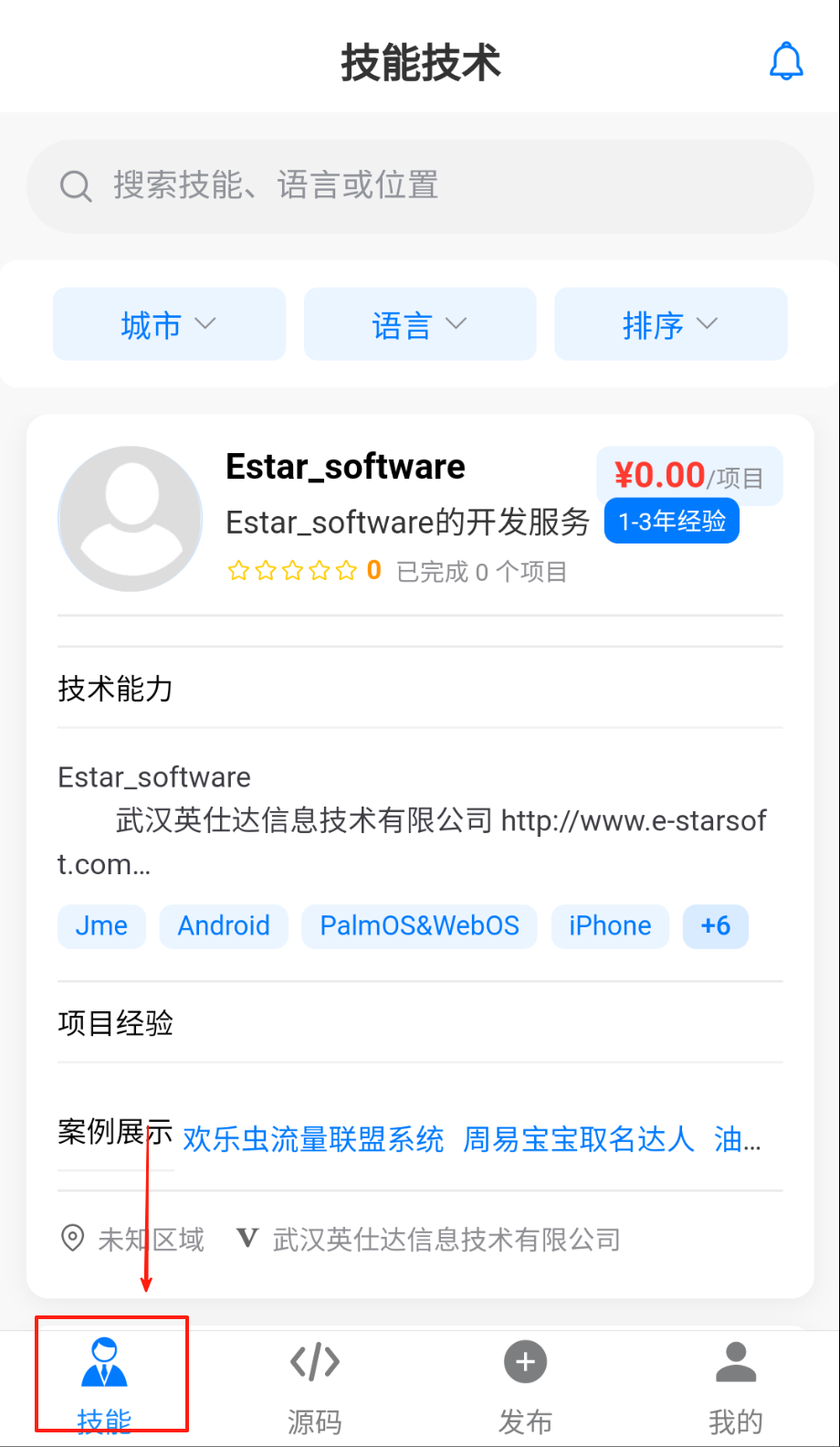Image resolution: width=840 pixels, height=1447 pixels.
Task: Open the 欢乐虫流量联盟系统 case link
Action: click(x=313, y=1139)
